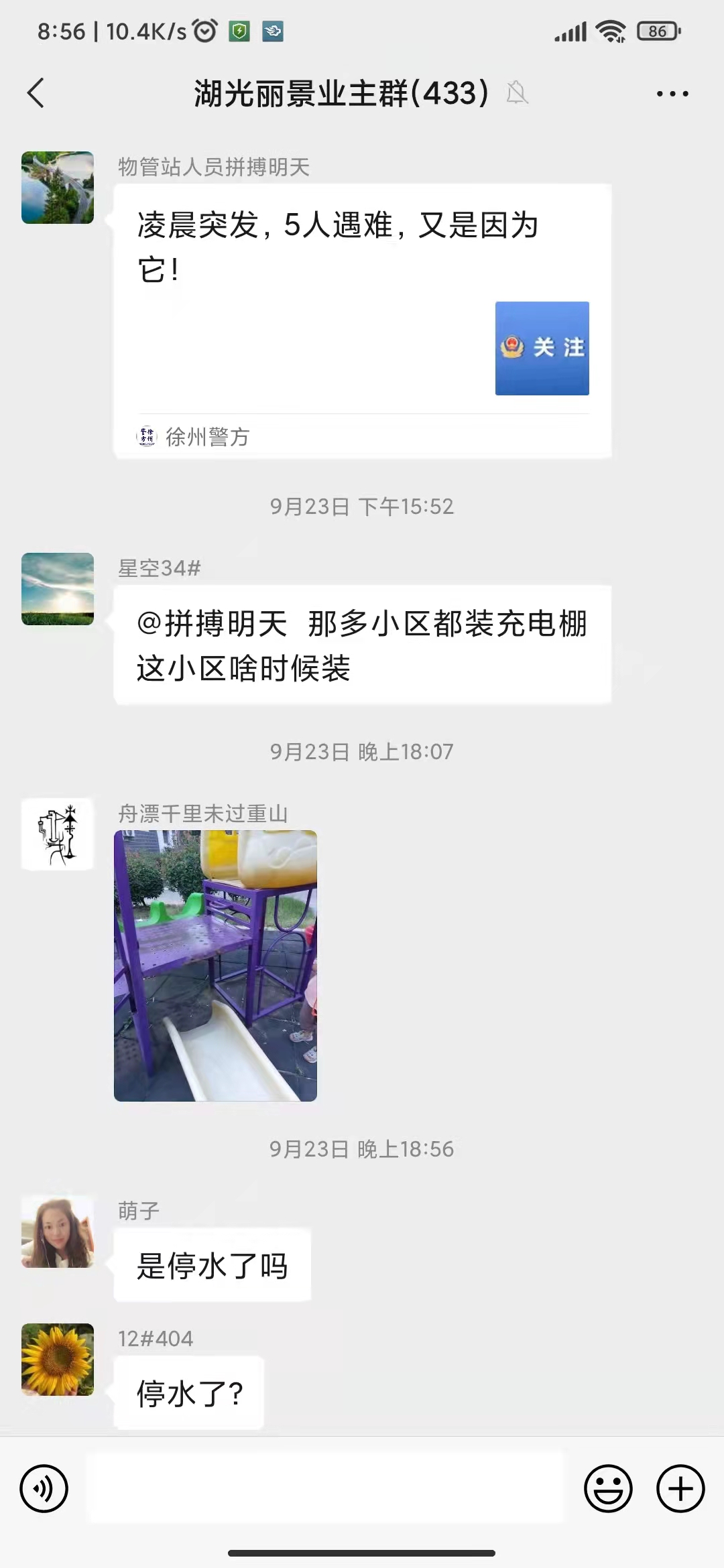
Task: Switch to voice message input
Action: 44,1489
